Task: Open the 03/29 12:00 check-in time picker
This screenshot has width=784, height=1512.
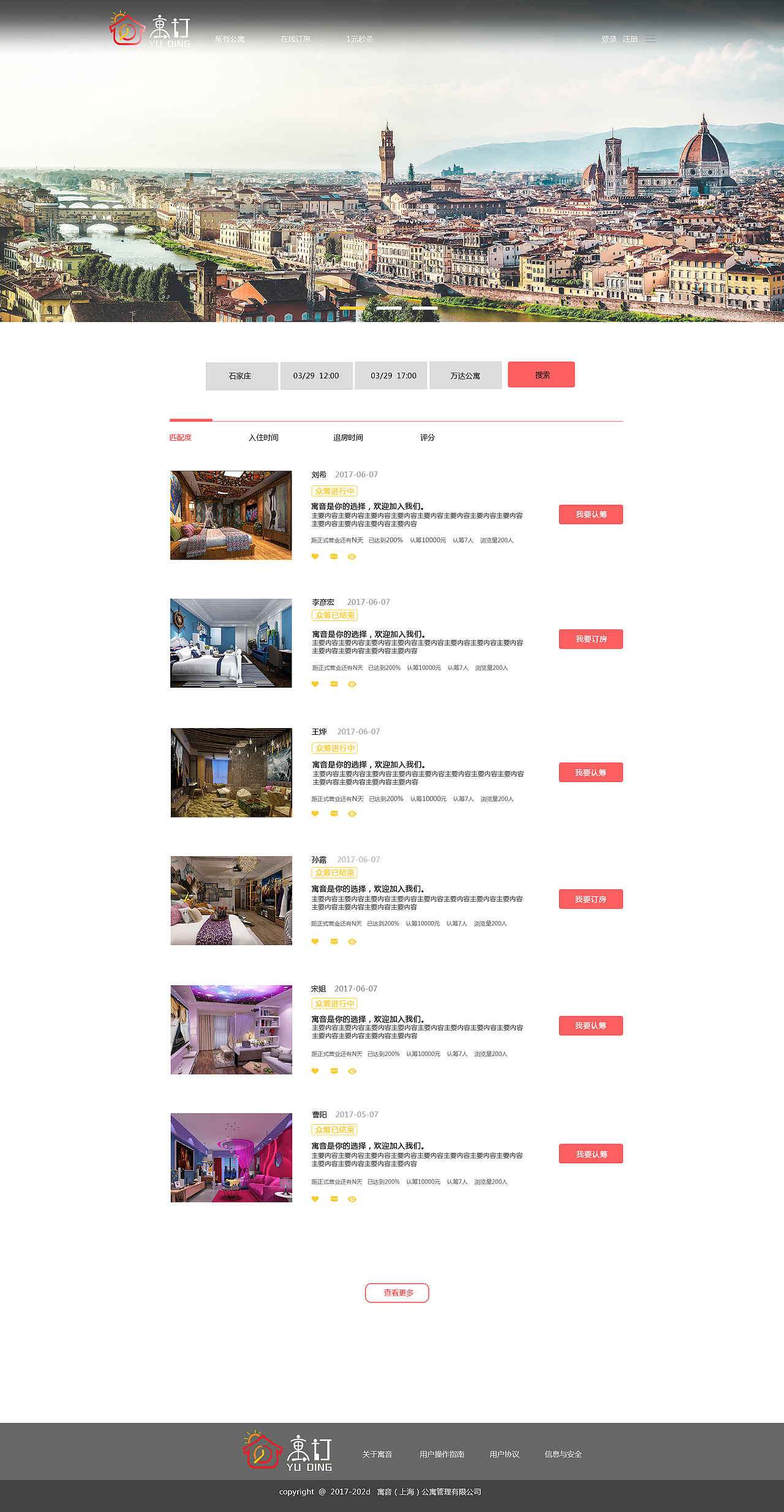Action: coord(317,374)
